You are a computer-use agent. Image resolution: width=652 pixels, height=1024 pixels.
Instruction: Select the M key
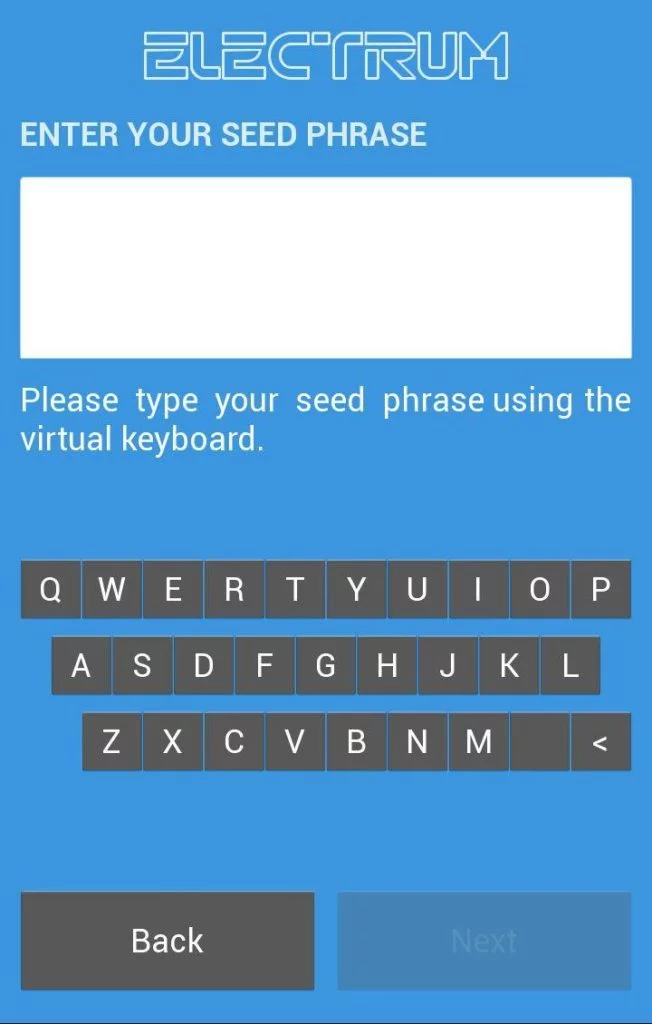click(479, 742)
